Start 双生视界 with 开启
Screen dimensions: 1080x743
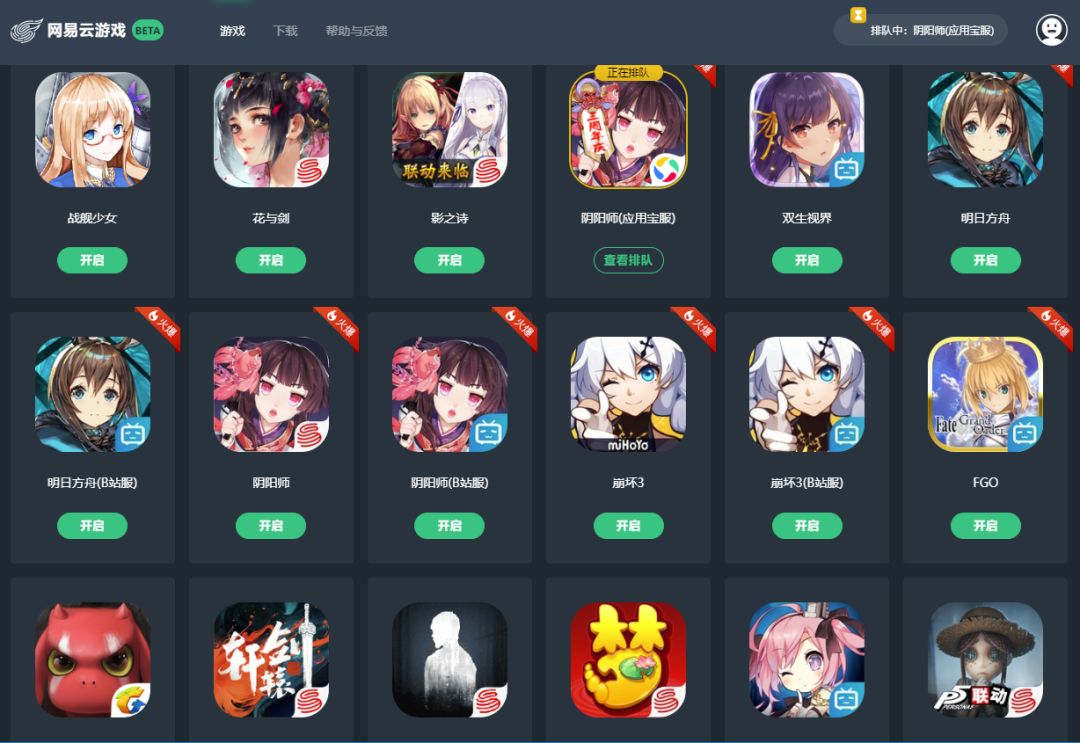(x=807, y=260)
